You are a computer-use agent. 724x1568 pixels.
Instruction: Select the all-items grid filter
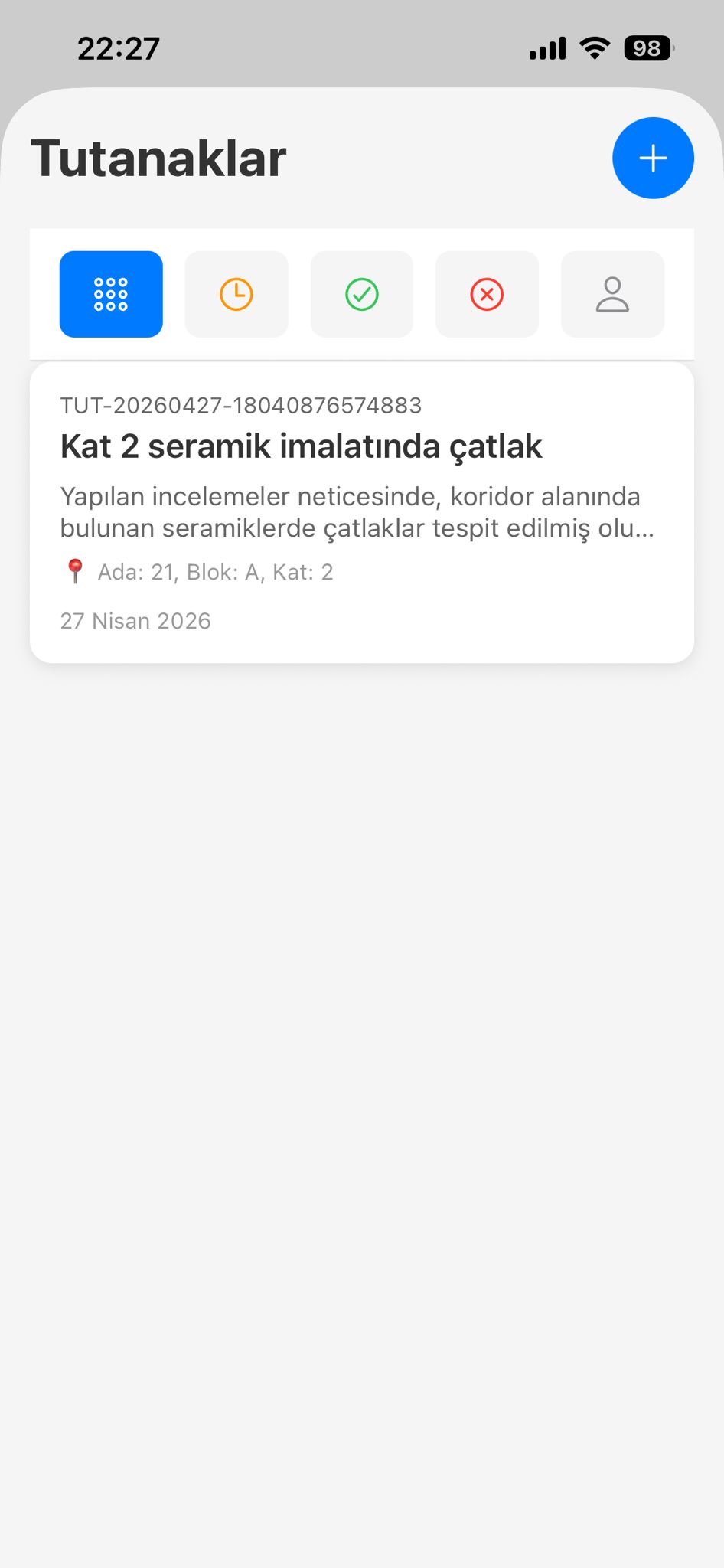(111, 294)
